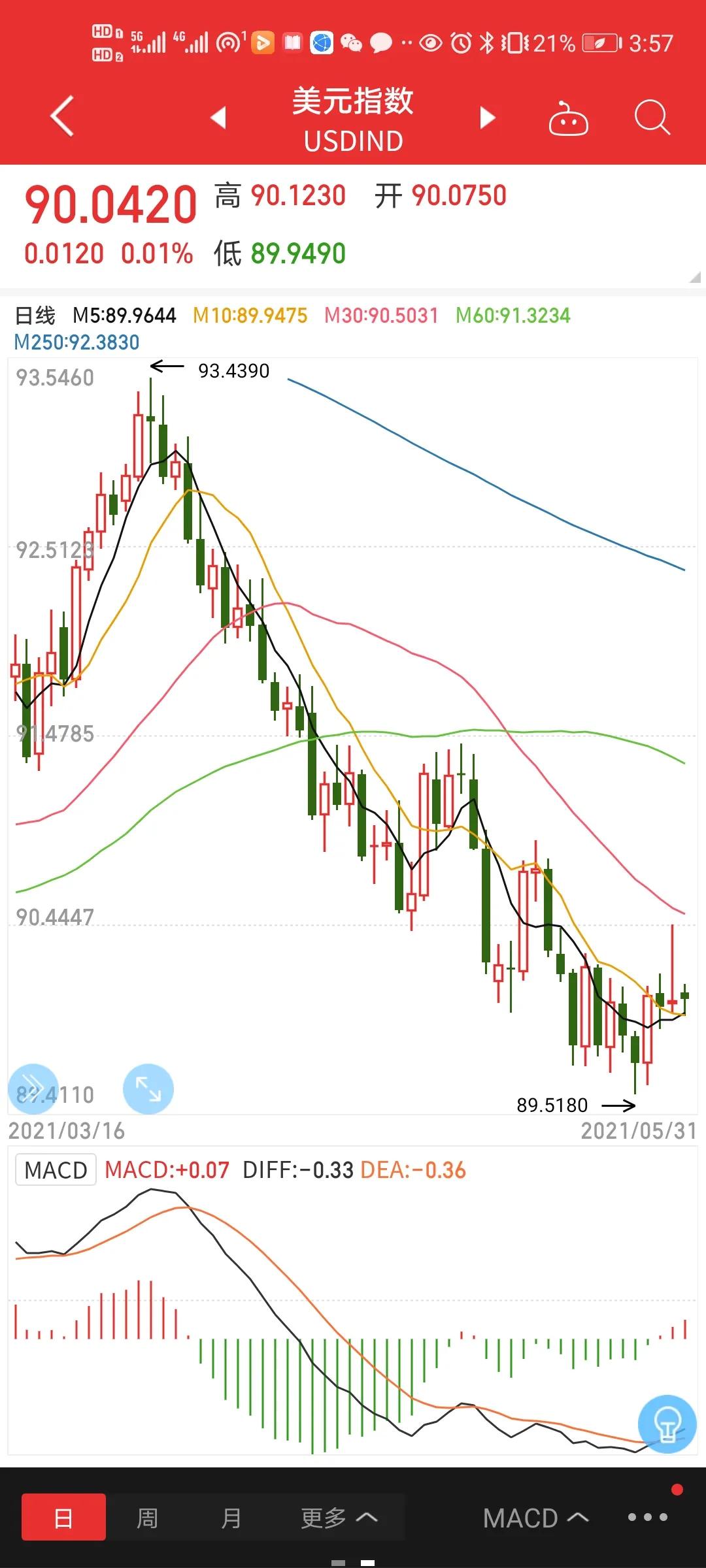Tap the light bulb floating button
The image size is (706, 1568).
click(667, 1424)
